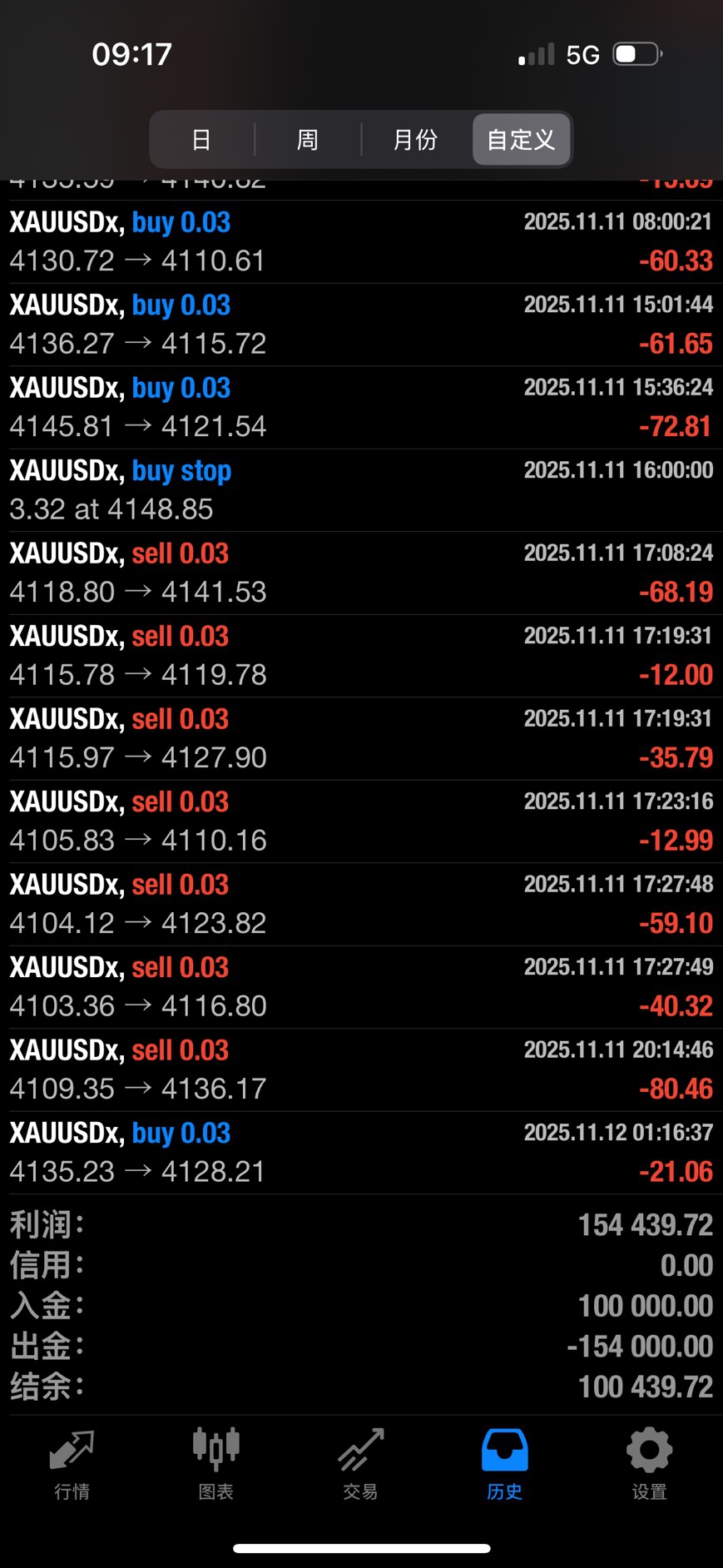Switch to the 日 period filter

coord(201,140)
